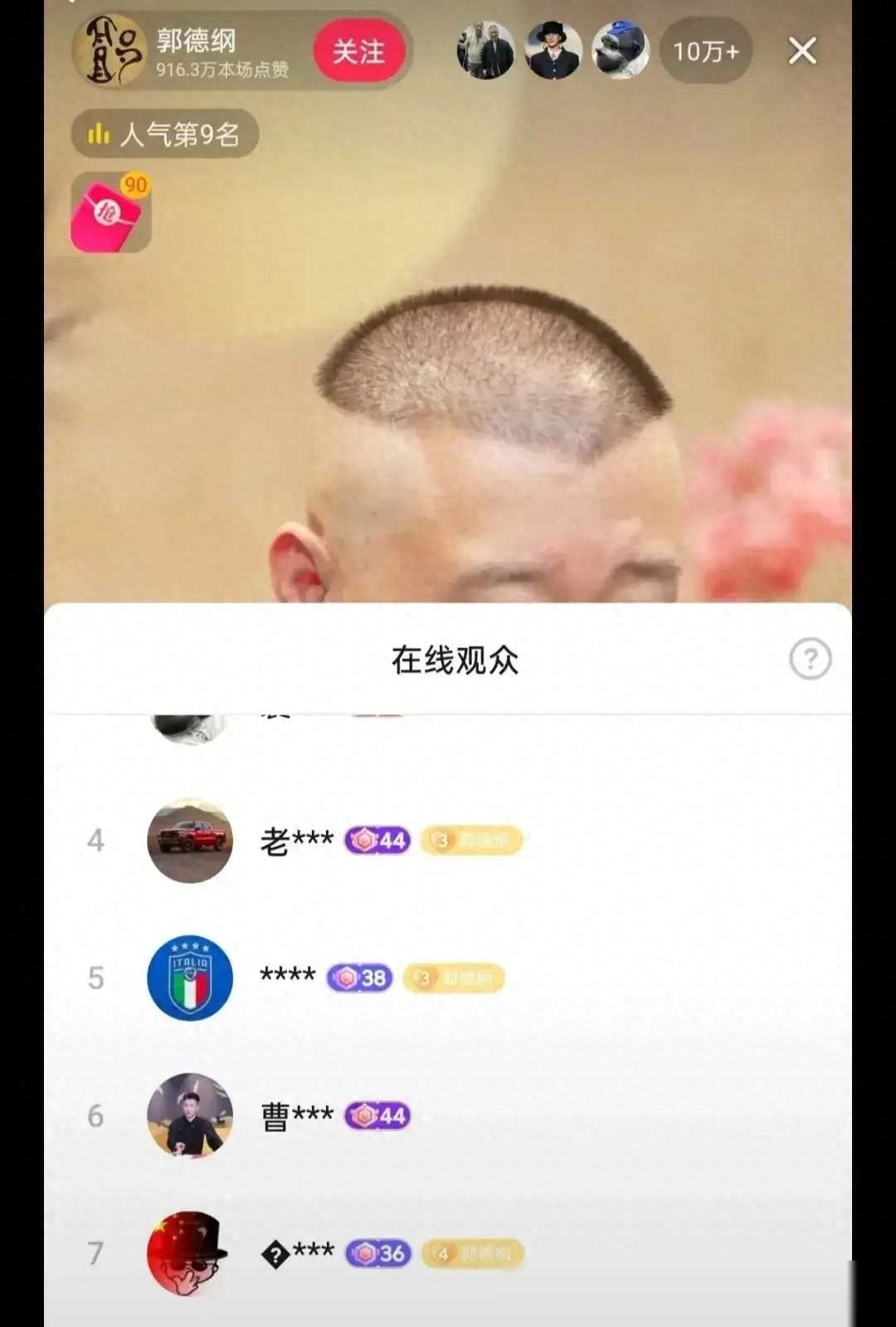Open the 人气第9名 popularity ranking
This screenshot has height=1327, width=896.
tap(165, 134)
